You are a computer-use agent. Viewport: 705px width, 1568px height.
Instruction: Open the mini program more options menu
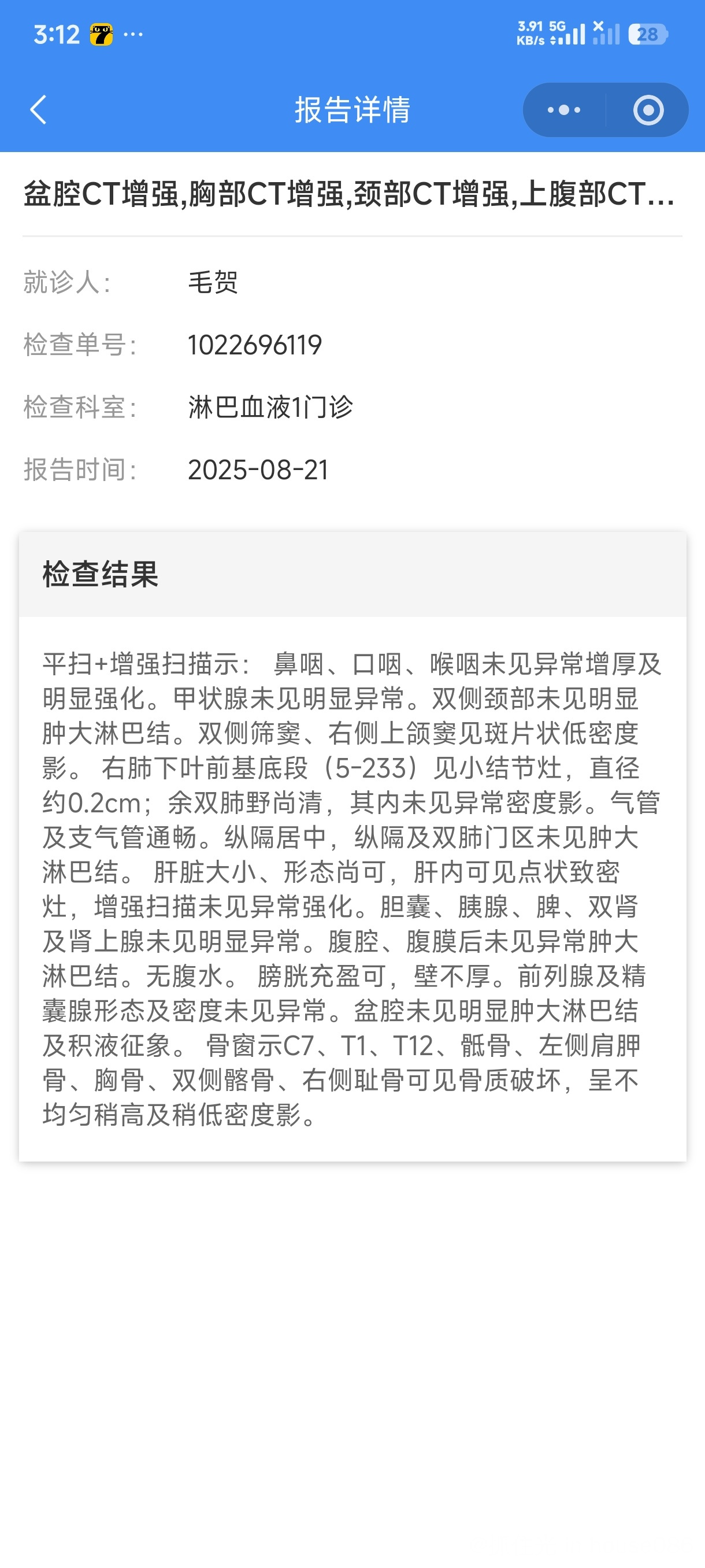point(564,110)
